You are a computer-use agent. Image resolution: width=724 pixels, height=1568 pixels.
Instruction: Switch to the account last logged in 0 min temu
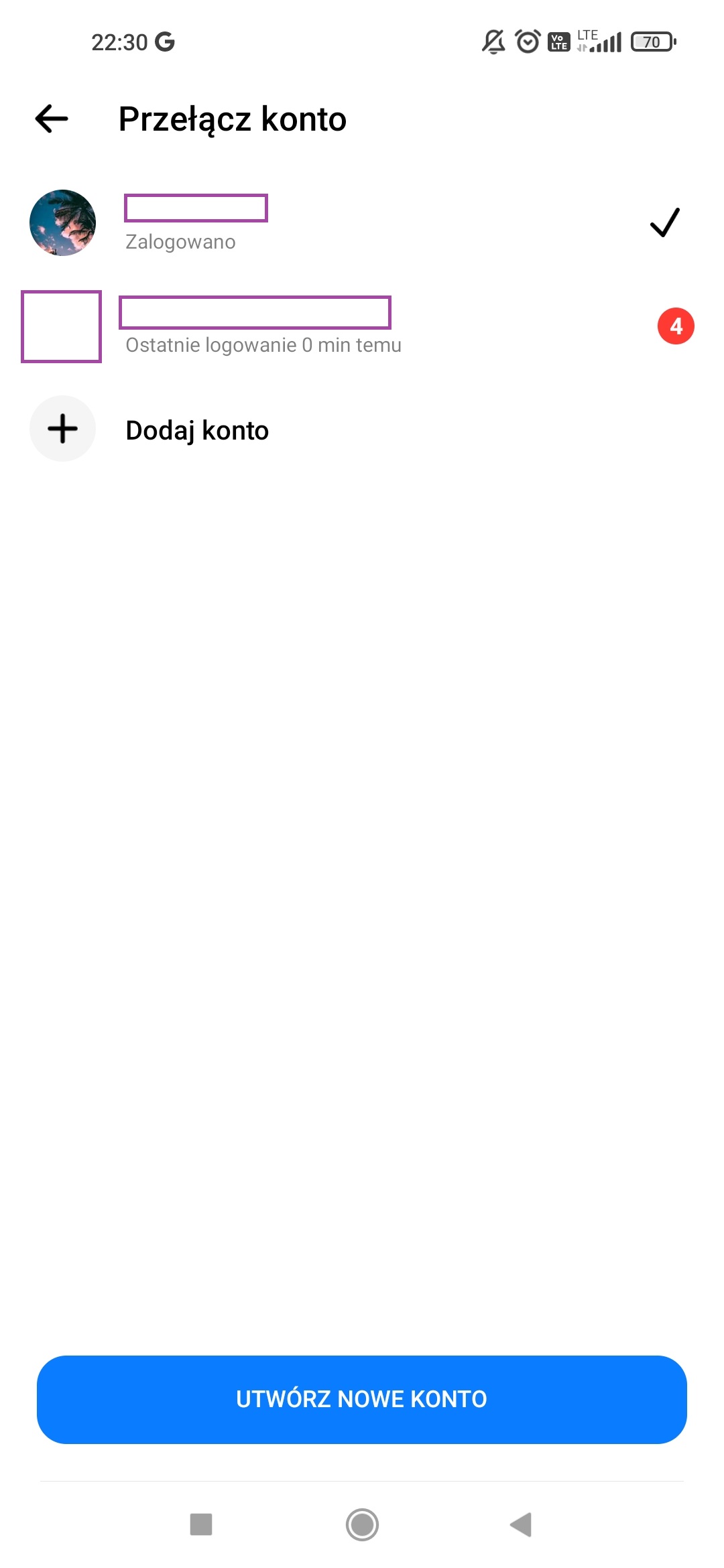[268, 327]
